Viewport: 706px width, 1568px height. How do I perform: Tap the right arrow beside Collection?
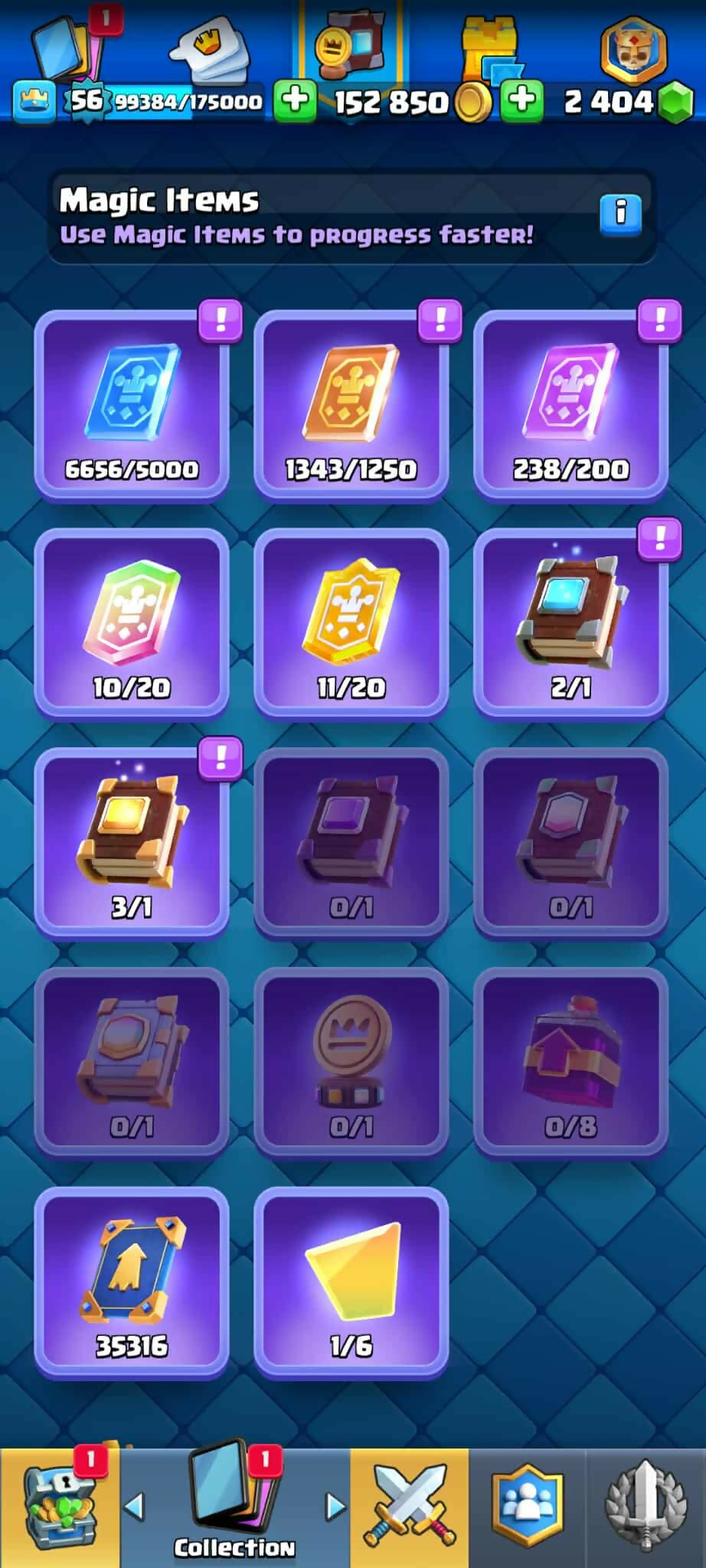(x=335, y=1506)
